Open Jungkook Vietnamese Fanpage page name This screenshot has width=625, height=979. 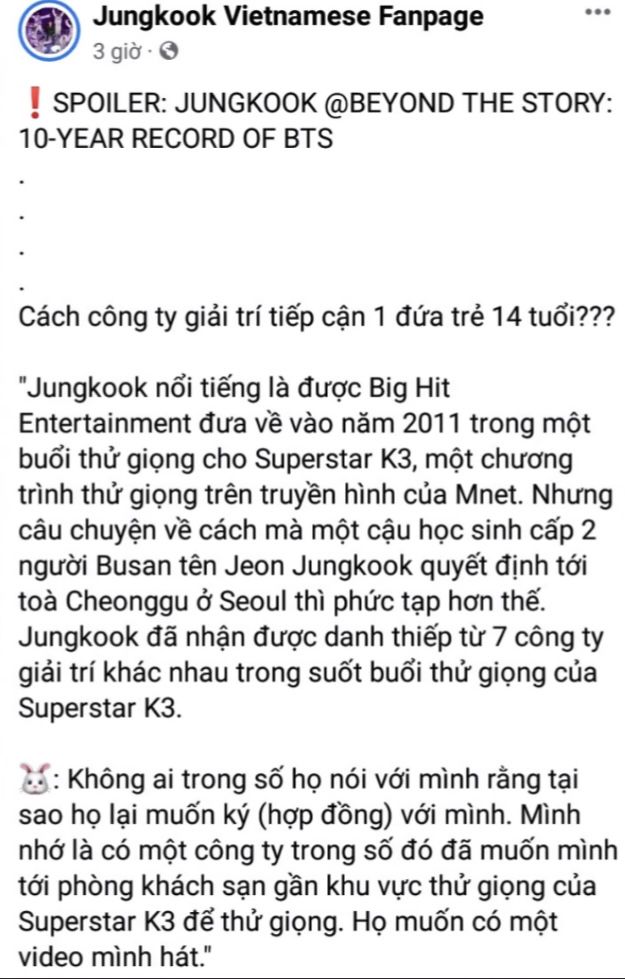(x=288, y=16)
